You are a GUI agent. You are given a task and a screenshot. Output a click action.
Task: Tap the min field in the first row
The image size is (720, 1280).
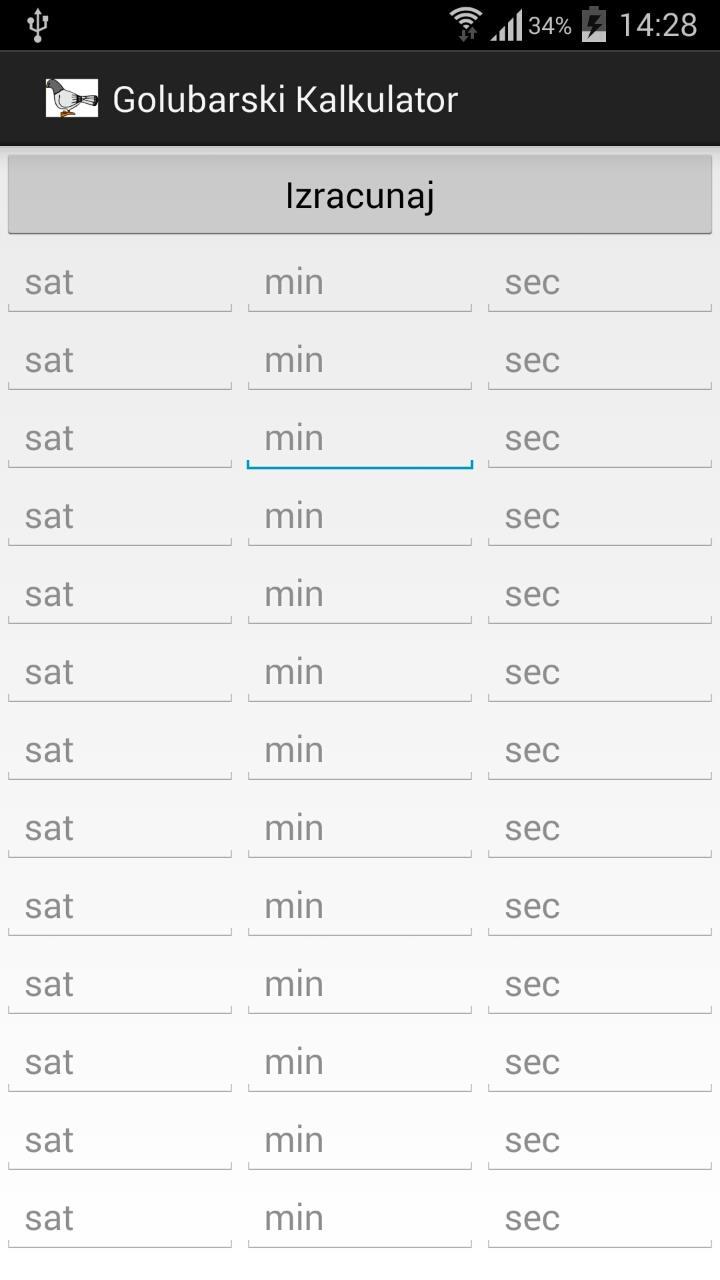pos(360,283)
